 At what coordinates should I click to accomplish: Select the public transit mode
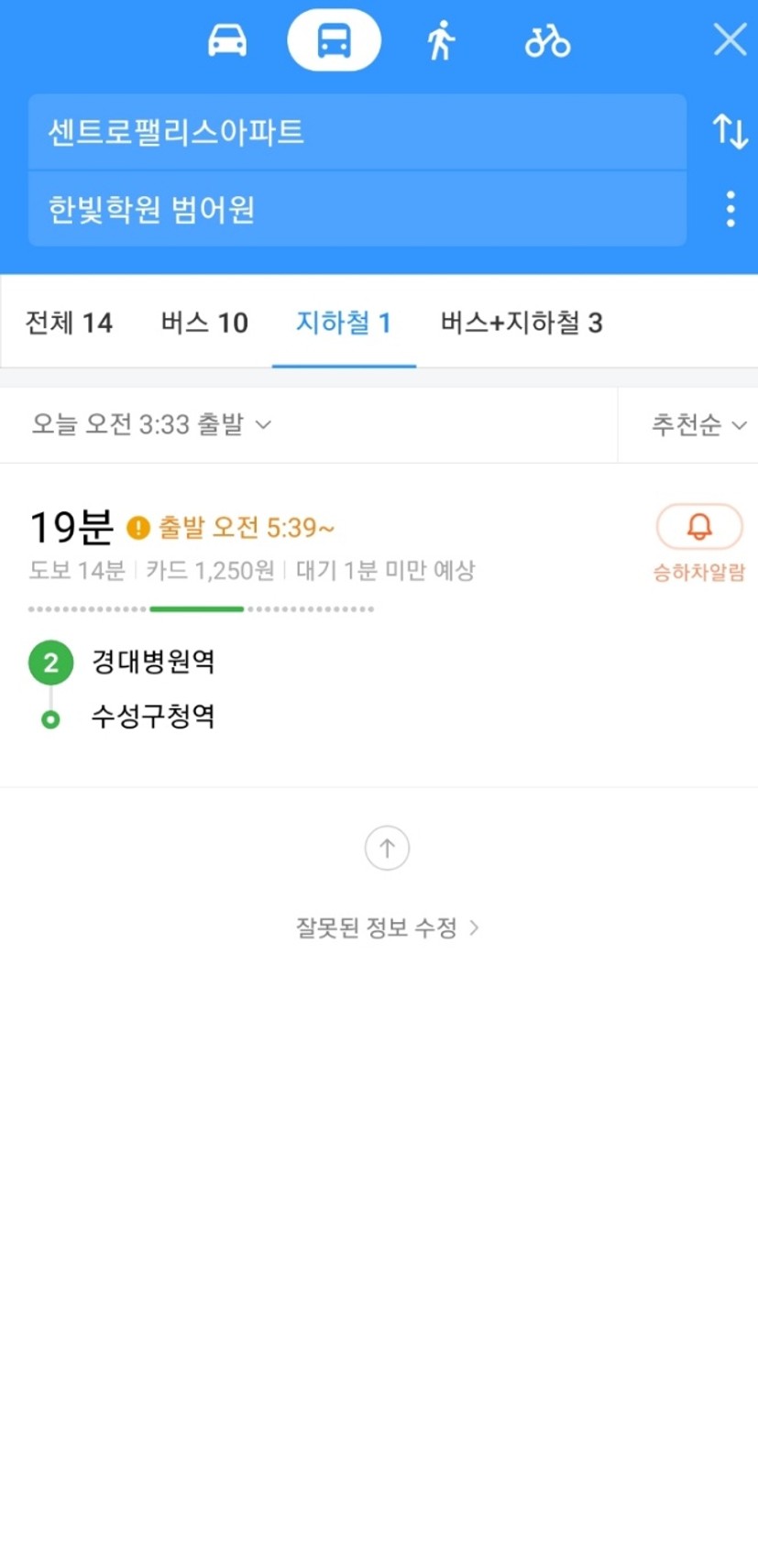click(x=334, y=41)
